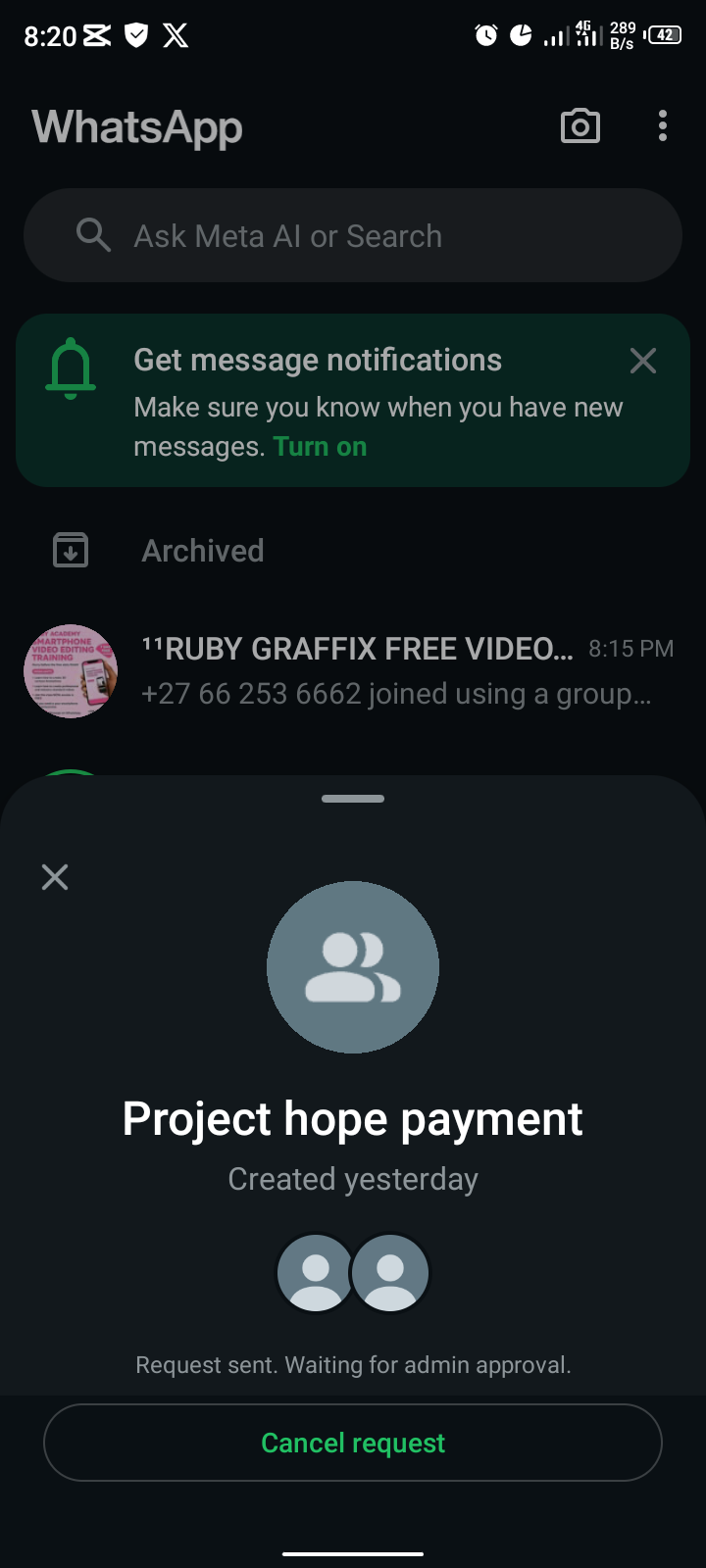Open the Archived chats
Image resolution: width=706 pixels, height=1568 pixels.
(202, 551)
